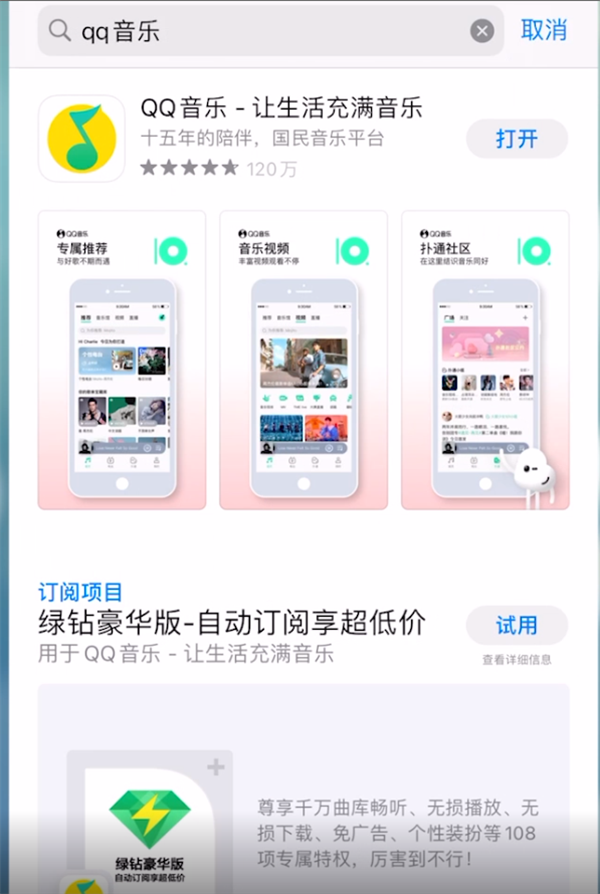View the 扑通社区 screenshot
The image size is (600, 894).
(485, 360)
